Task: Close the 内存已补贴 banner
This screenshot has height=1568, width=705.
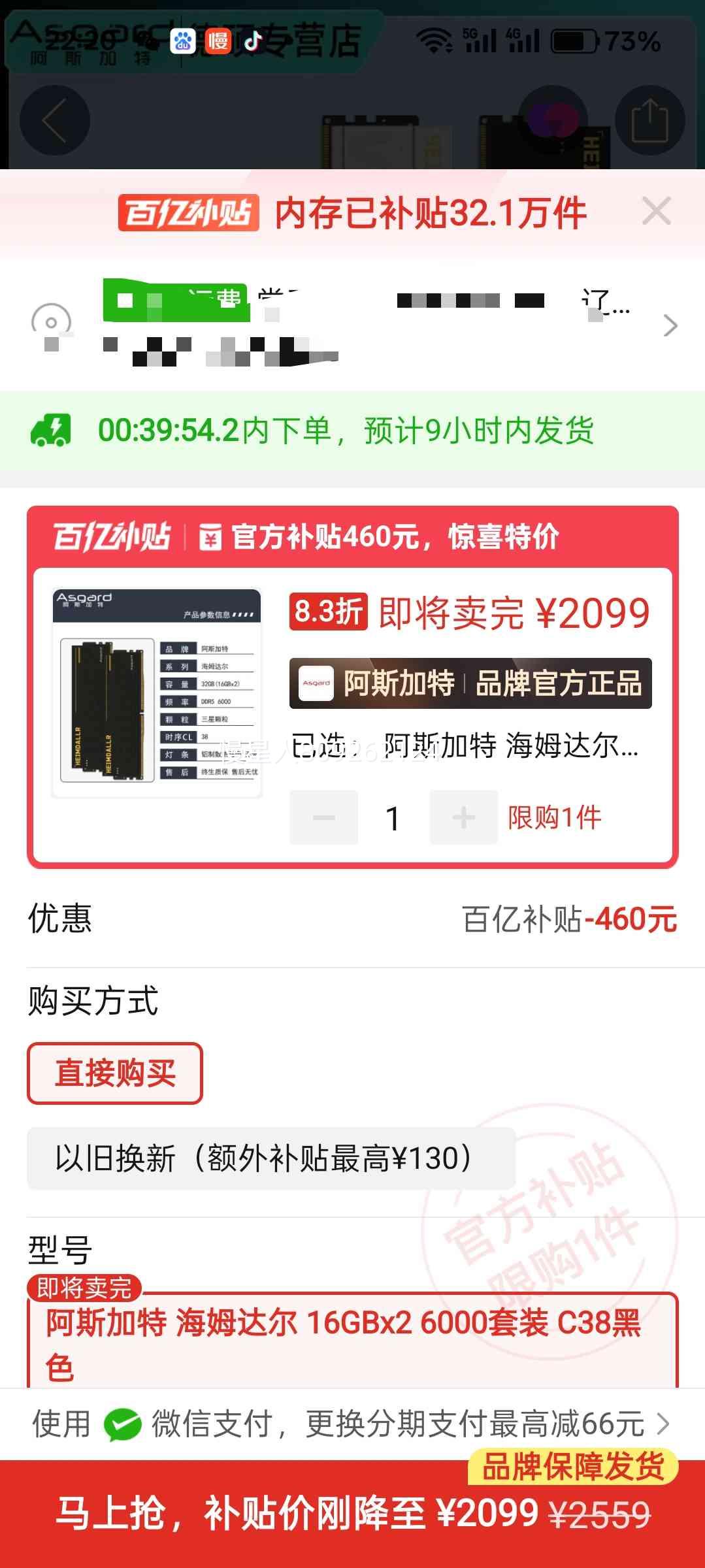Action: [x=657, y=212]
